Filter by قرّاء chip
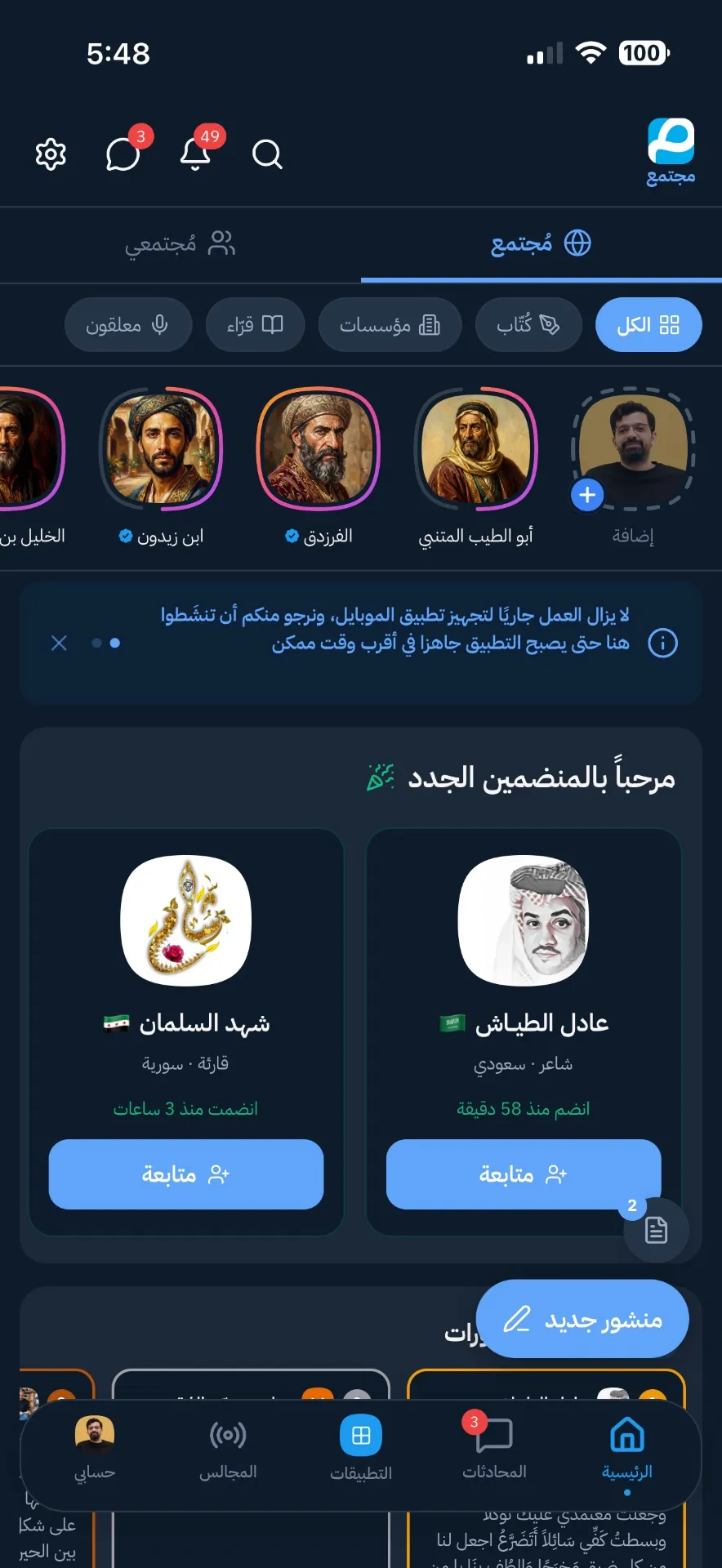 tap(255, 325)
